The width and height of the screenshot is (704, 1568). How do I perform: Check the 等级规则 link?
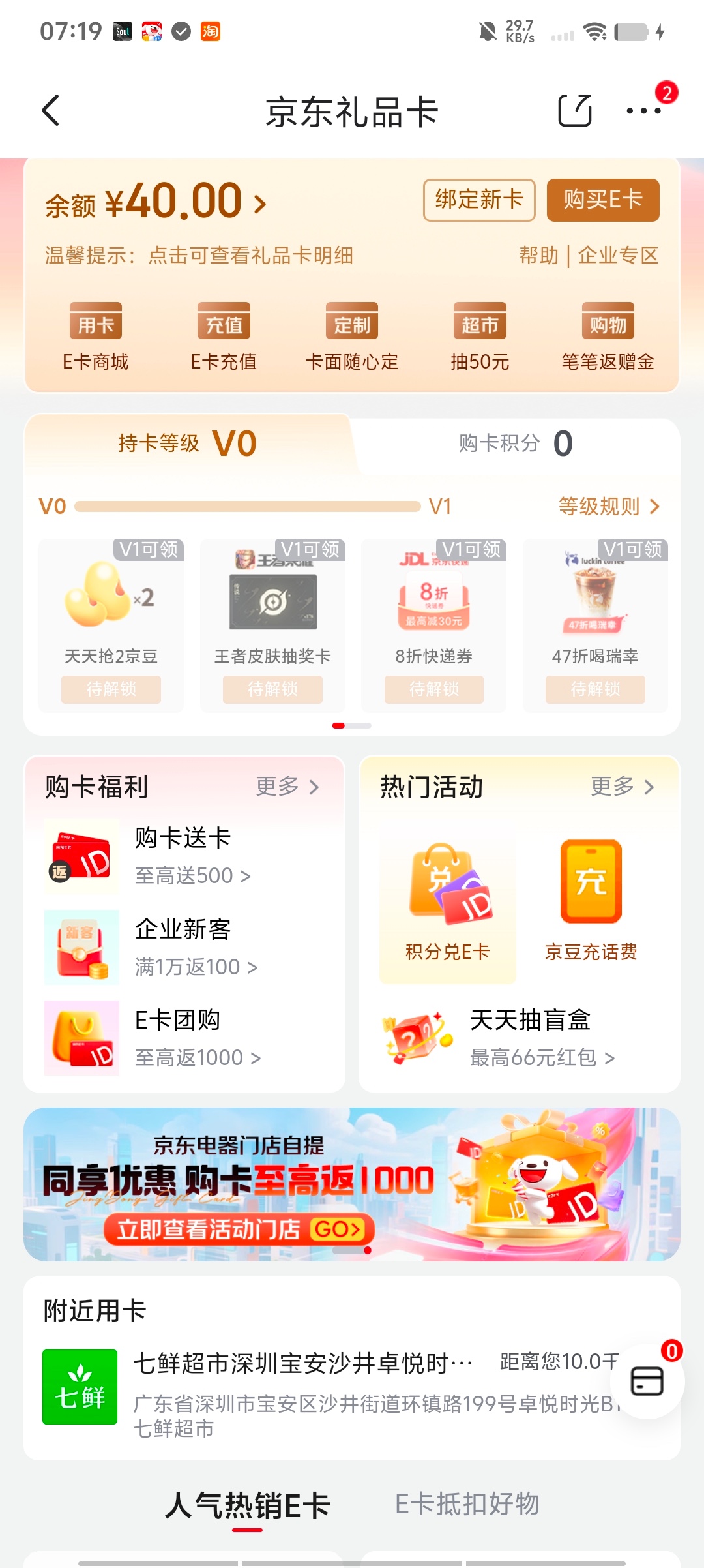click(x=609, y=506)
